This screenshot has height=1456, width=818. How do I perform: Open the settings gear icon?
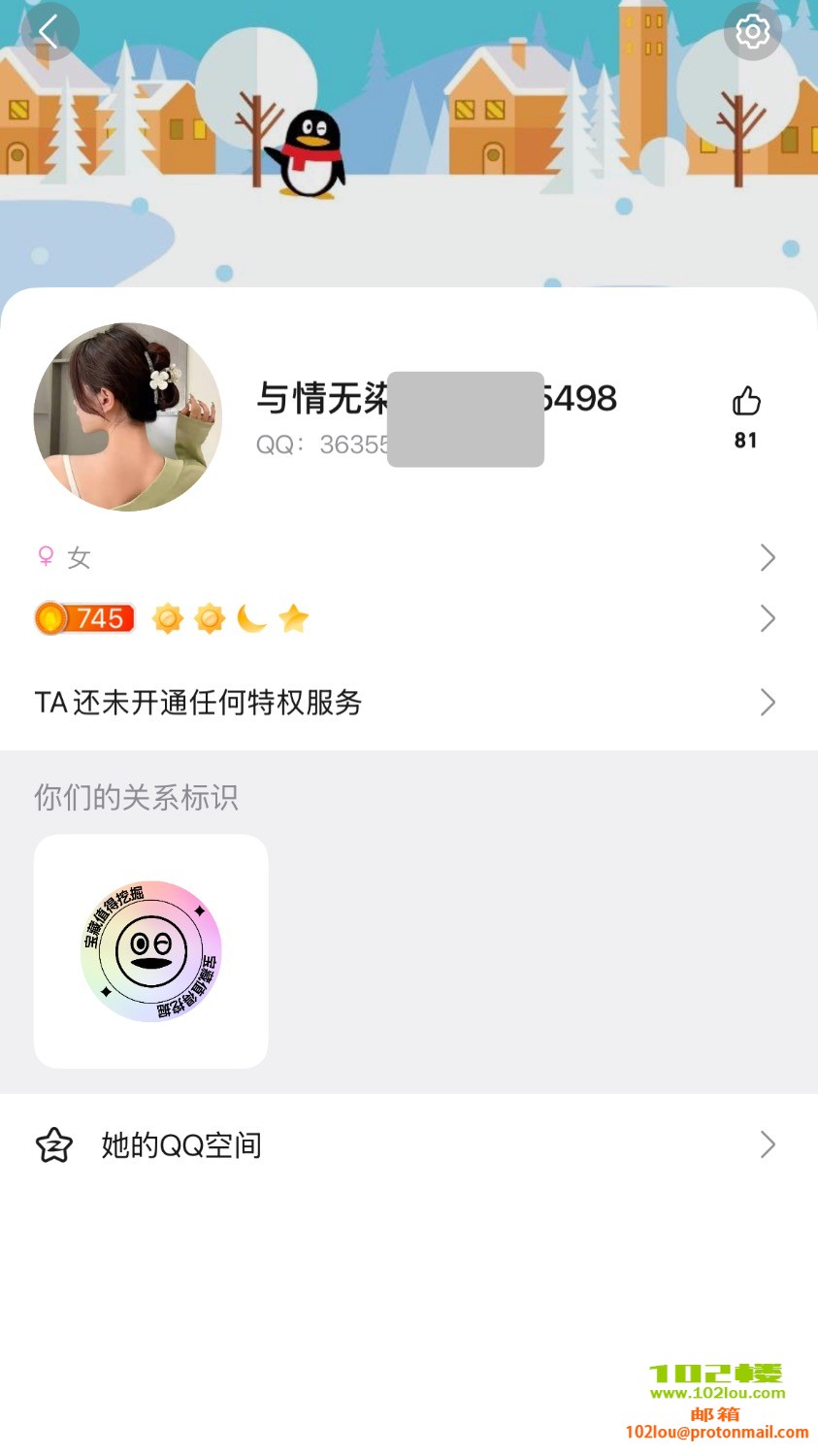click(x=752, y=32)
